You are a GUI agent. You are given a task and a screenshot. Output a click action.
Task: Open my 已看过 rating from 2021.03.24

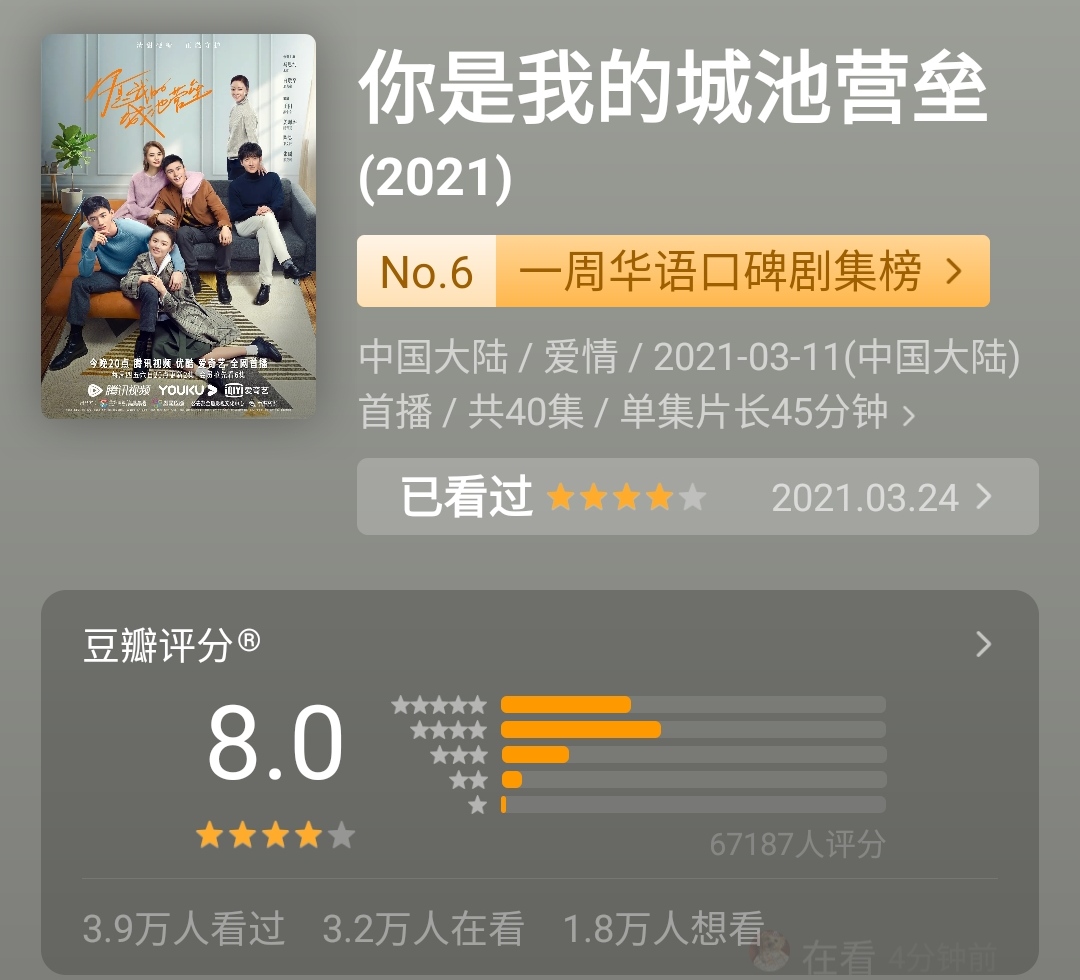[x=697, y=497]
